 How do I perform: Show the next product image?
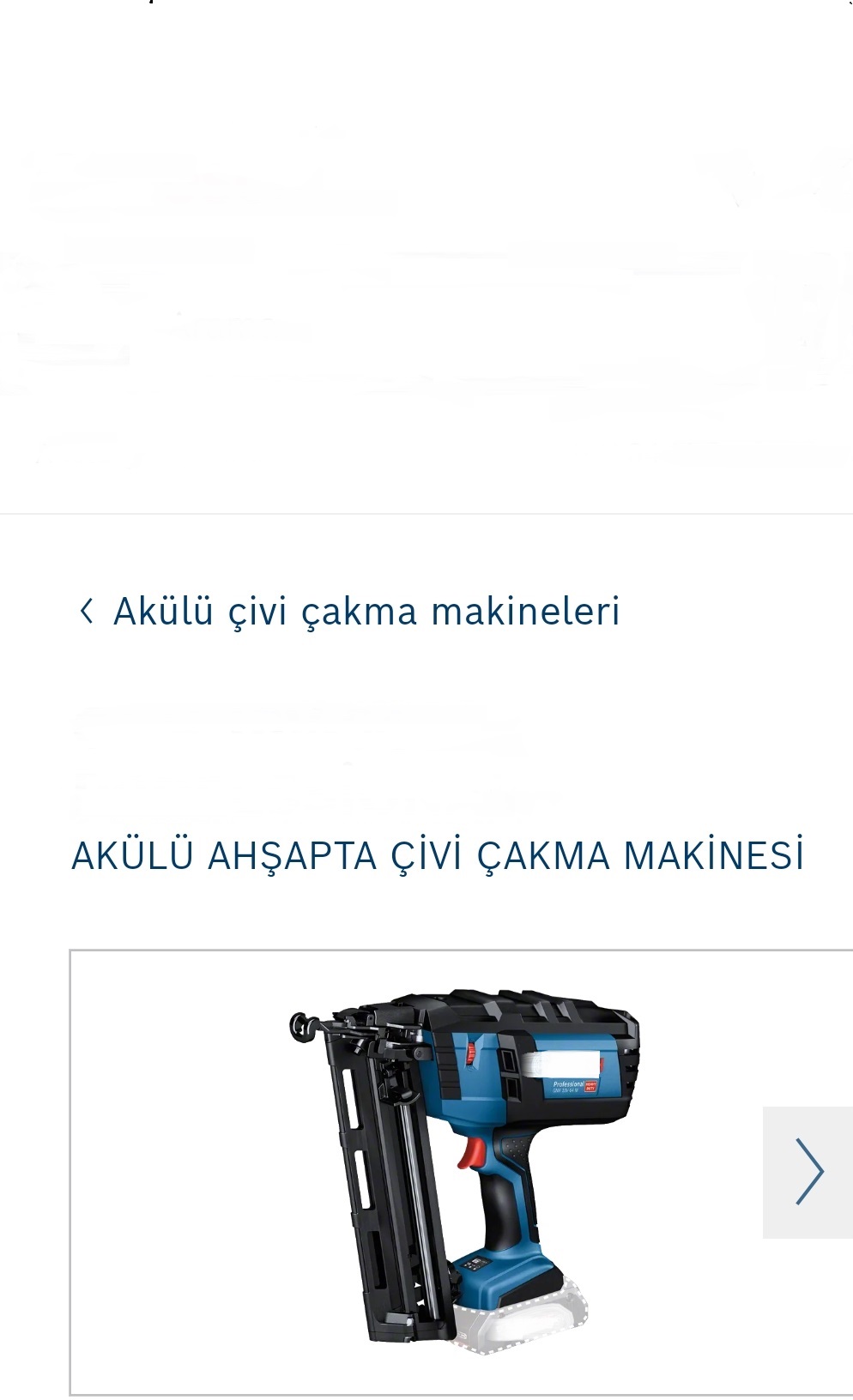pyautogui.click(x=808, y=1172)
